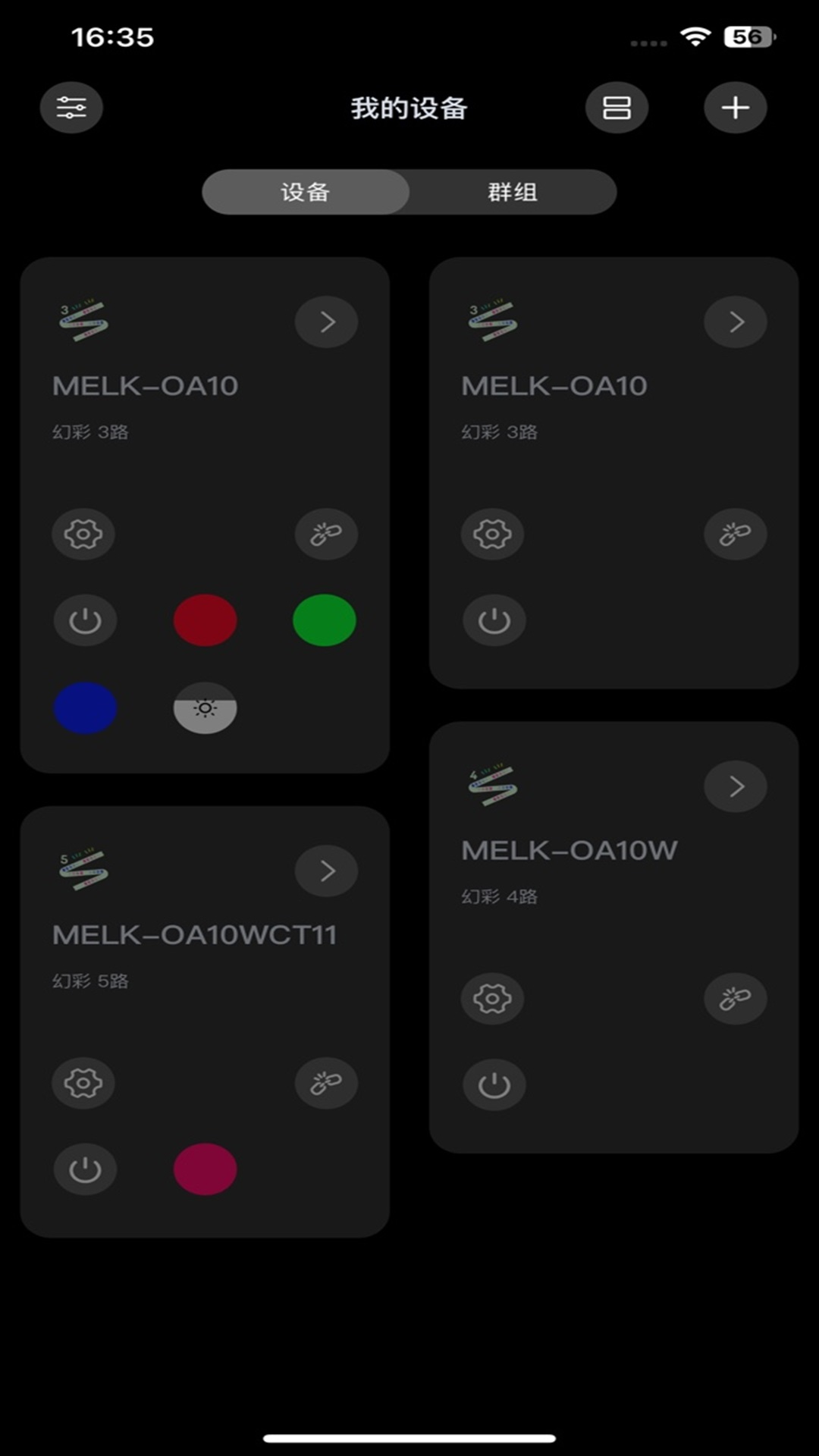819x1456 pixels.
Task: Toggle power on MELK-OA10W
Action: 494,1085
